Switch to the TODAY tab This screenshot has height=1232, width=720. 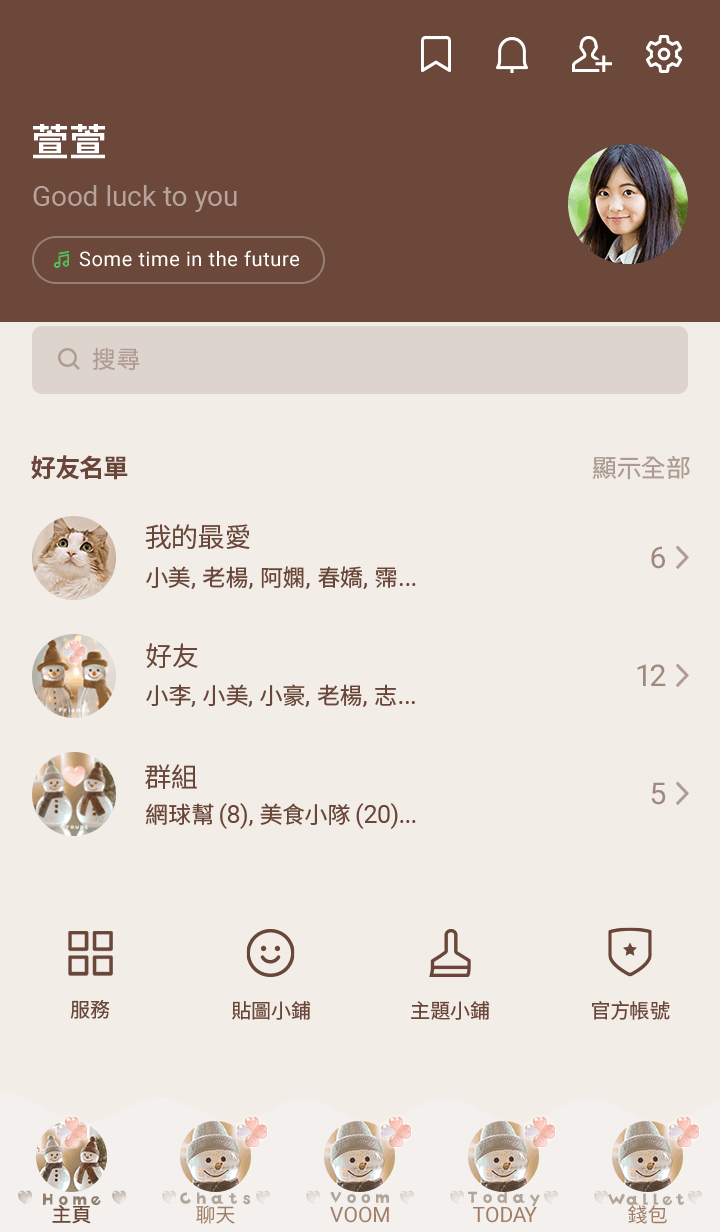(504, 1170)
